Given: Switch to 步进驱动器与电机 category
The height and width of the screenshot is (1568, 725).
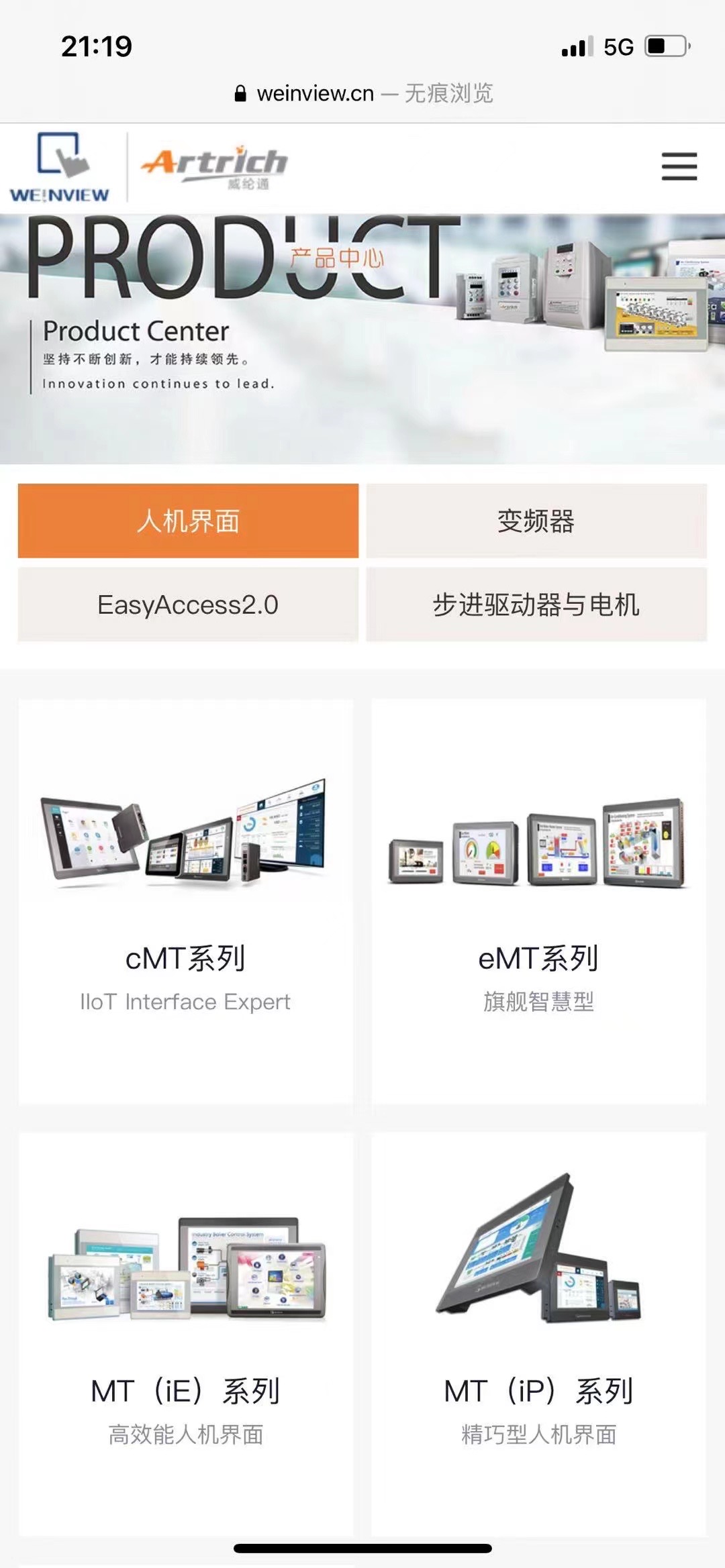Looking at the screenshot, I should pos(536,605).
